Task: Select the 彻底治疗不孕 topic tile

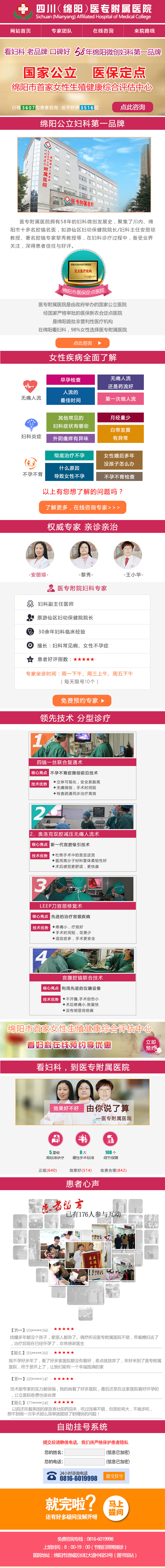Action: click(x=70, y=455)
